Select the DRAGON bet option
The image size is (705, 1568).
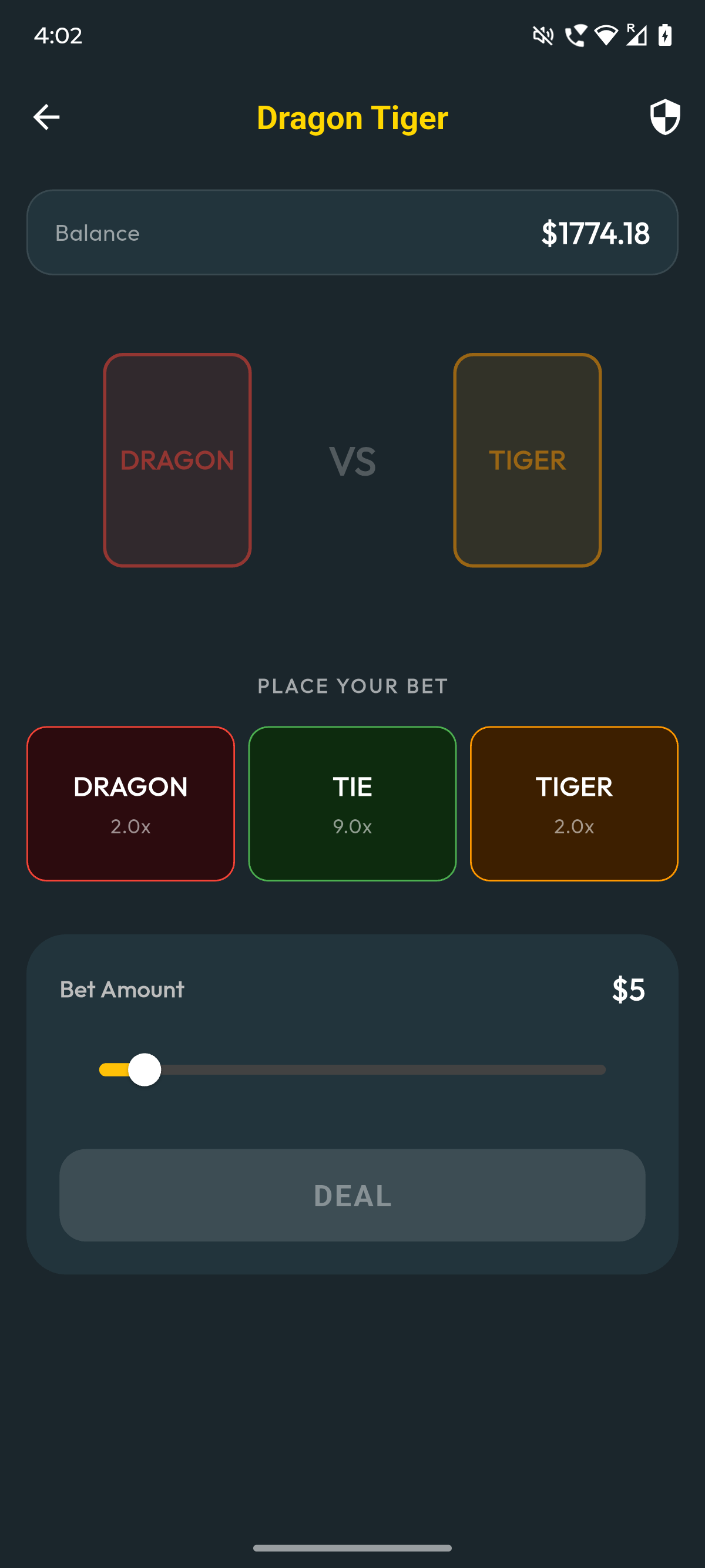tap(130, 803)
